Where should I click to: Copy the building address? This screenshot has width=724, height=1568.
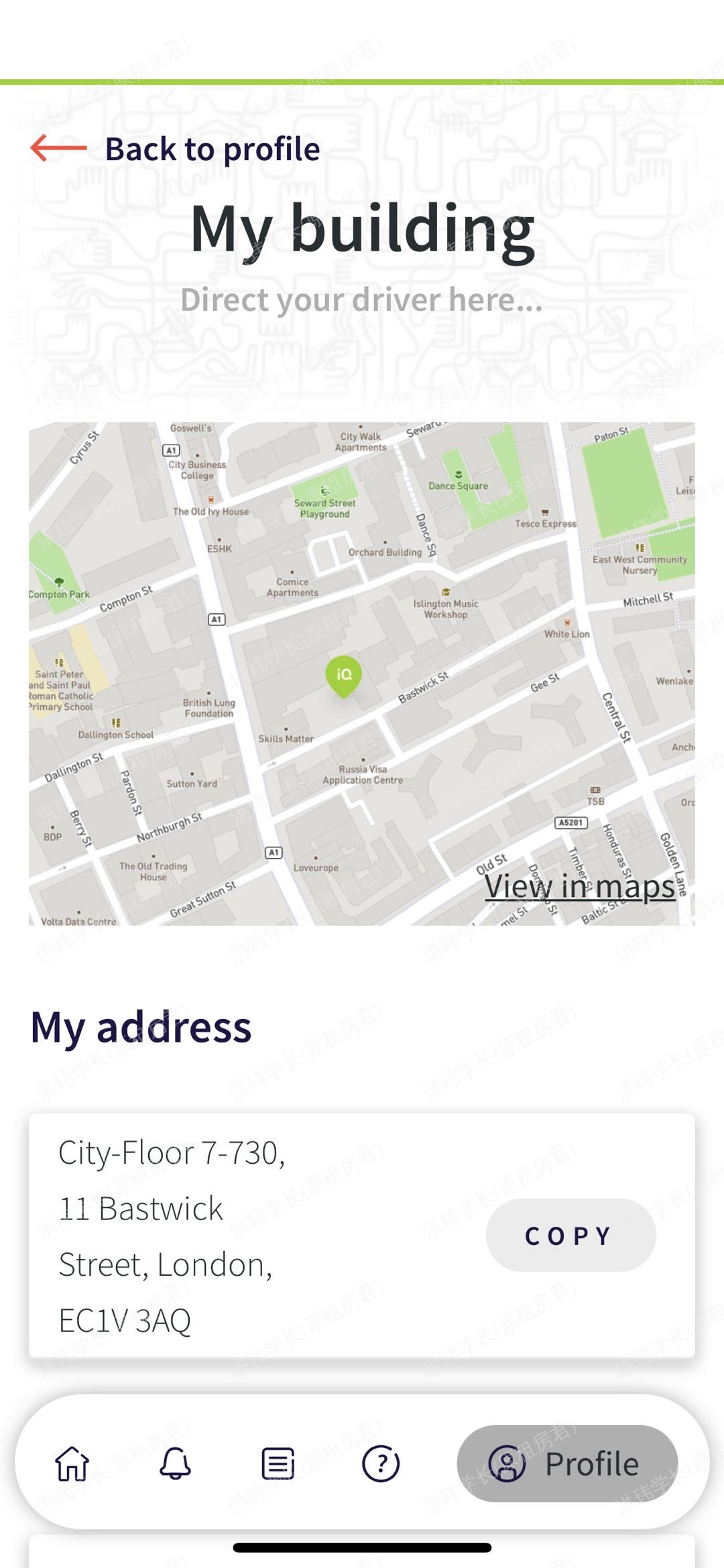point(570,1235)
